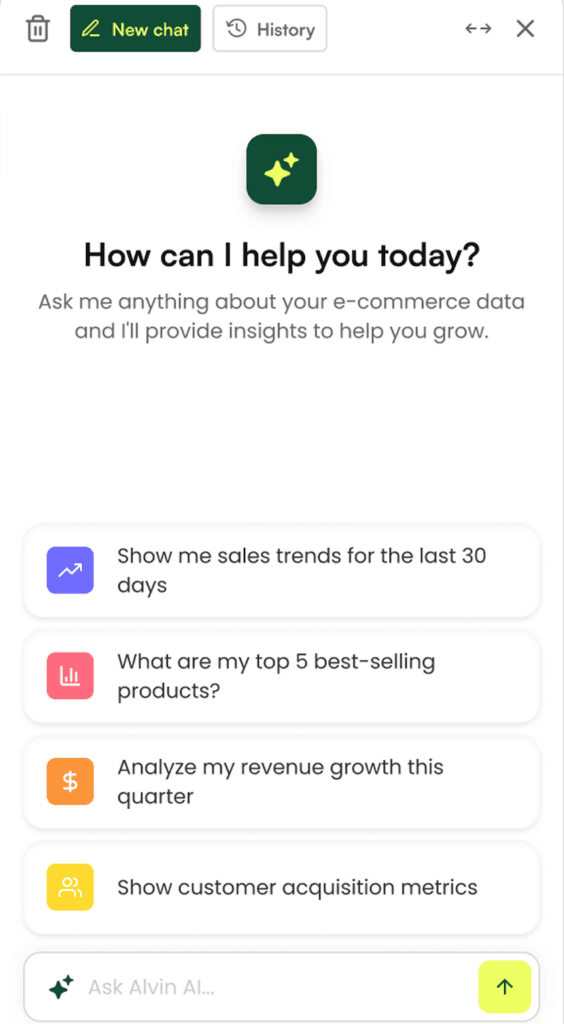
Task: Choose the top 5 best-selling products prompt
Action: 281,676
